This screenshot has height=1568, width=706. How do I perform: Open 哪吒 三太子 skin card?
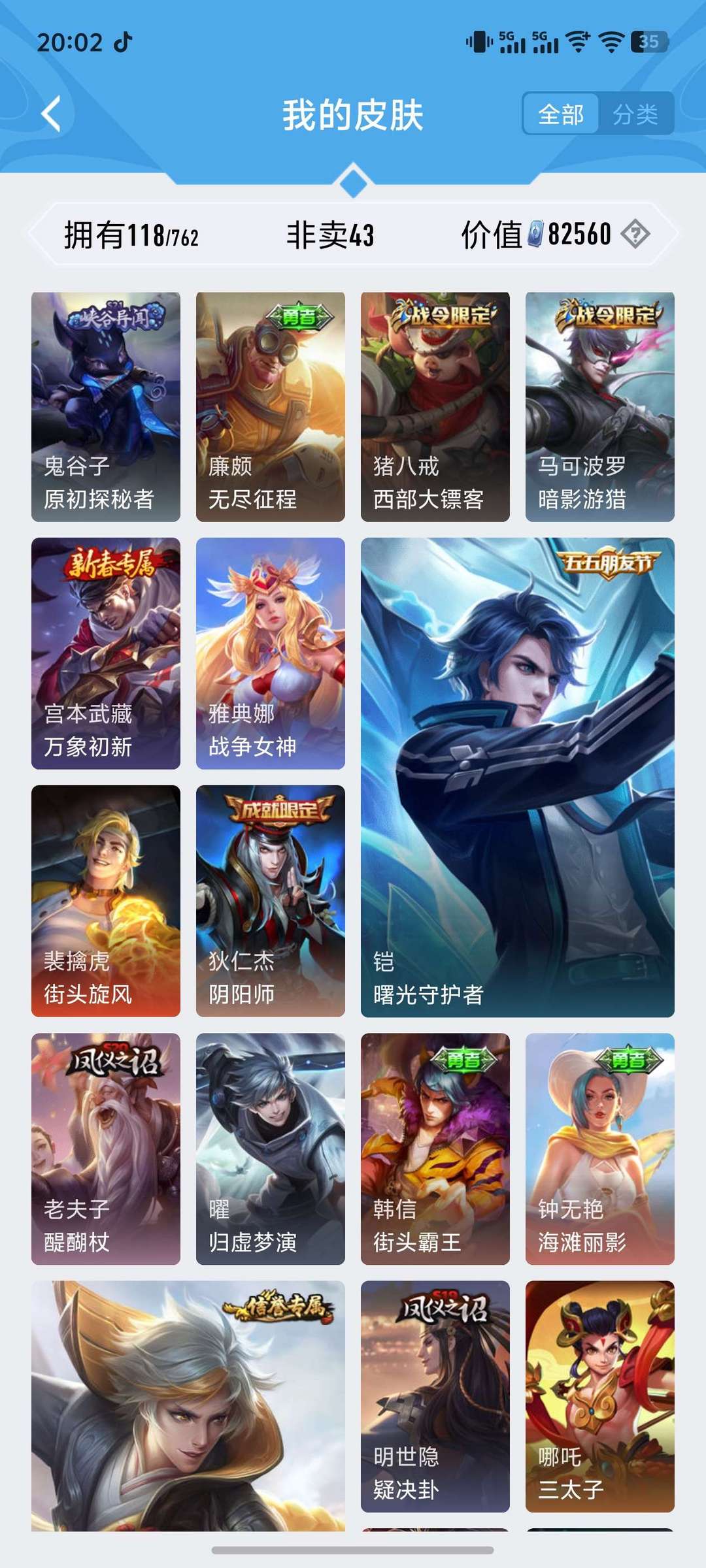click(600, 1396)
